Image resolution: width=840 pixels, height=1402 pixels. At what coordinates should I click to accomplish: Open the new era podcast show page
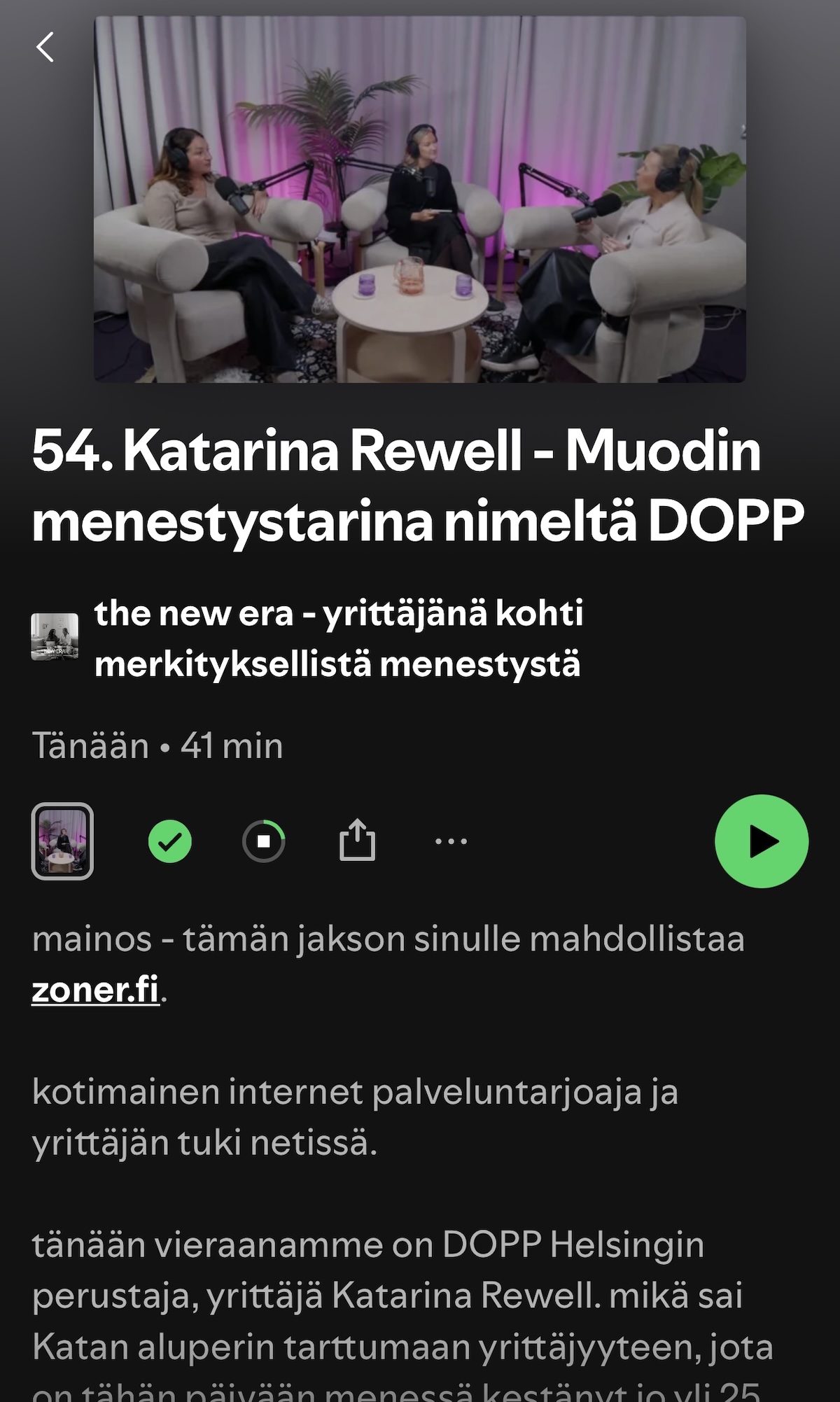(338, 638)
